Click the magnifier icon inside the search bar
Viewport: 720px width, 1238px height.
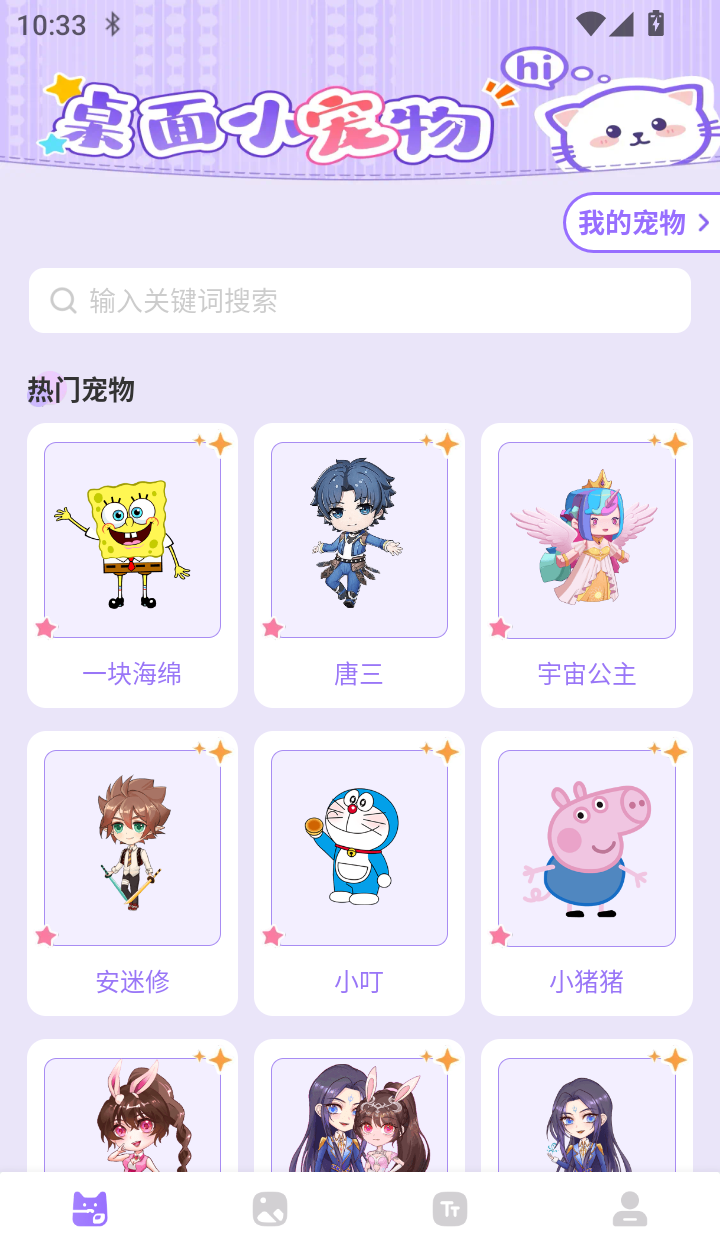pos(63,299)
